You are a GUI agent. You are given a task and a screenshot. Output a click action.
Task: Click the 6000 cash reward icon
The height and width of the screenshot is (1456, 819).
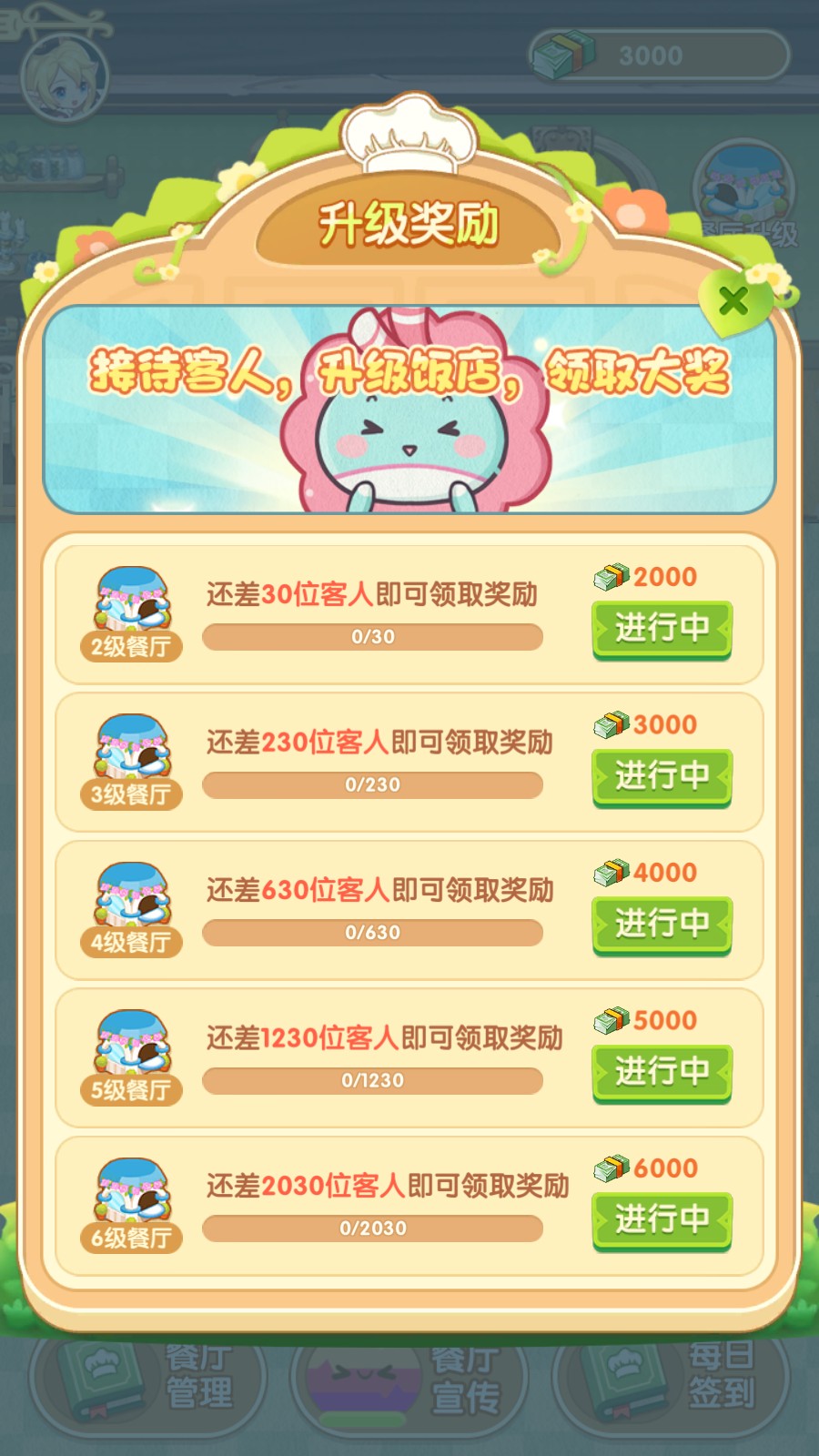pyautogui.click(x=612, y=1168)
